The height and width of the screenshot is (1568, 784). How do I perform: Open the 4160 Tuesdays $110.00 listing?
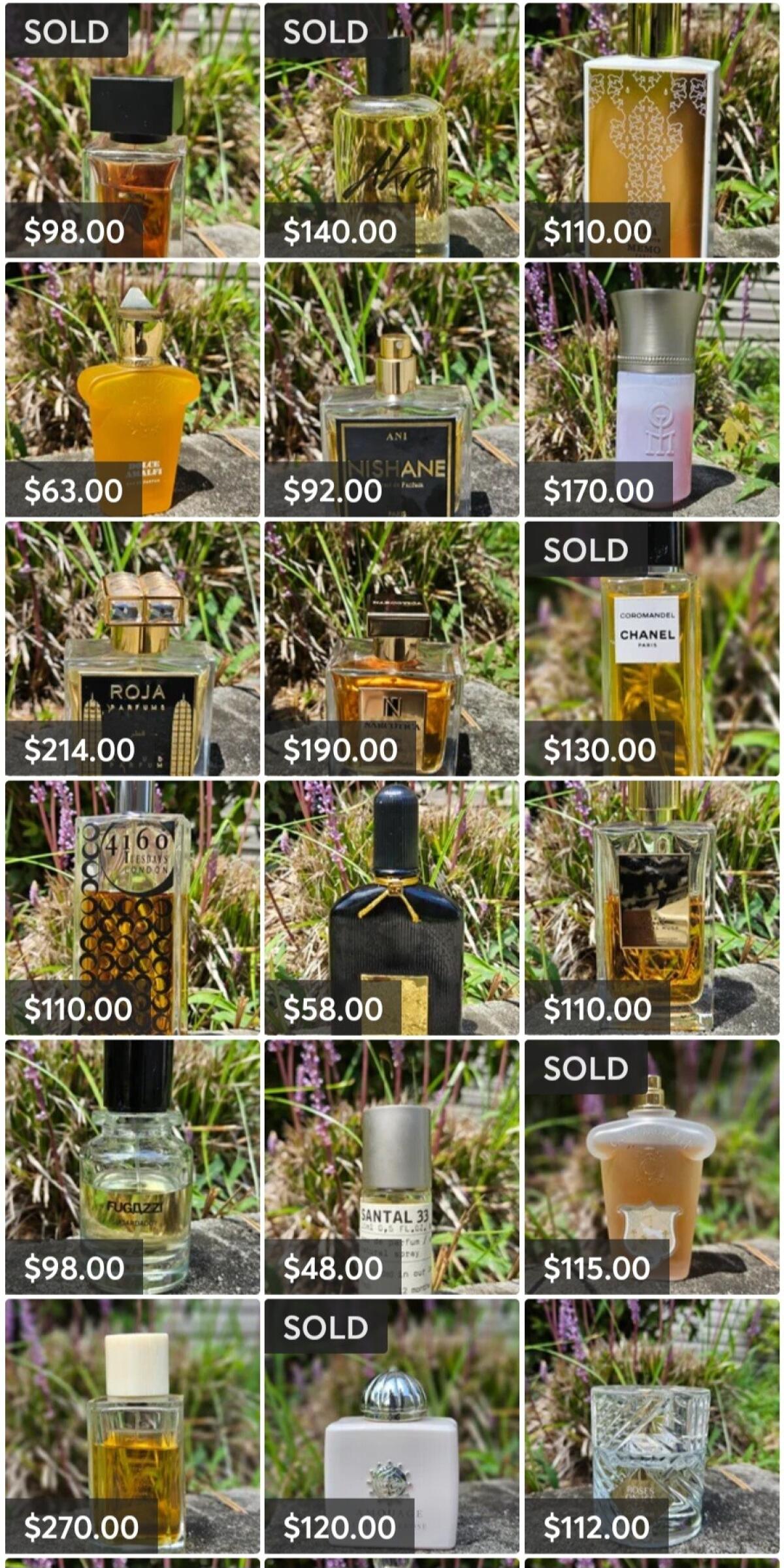pyautogui.click(x=133, y=908)
